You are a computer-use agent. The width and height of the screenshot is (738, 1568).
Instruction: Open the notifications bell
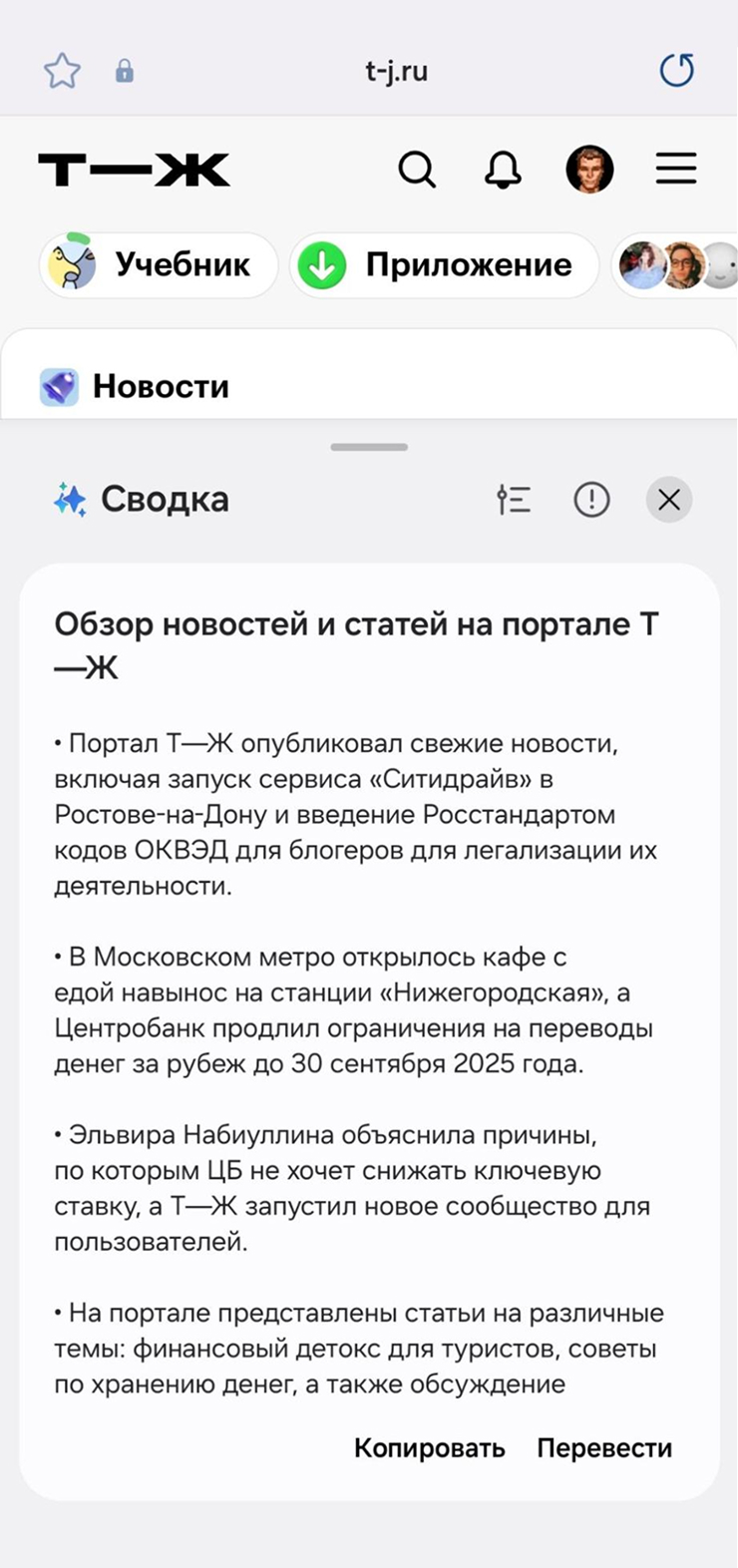[503, 170]
